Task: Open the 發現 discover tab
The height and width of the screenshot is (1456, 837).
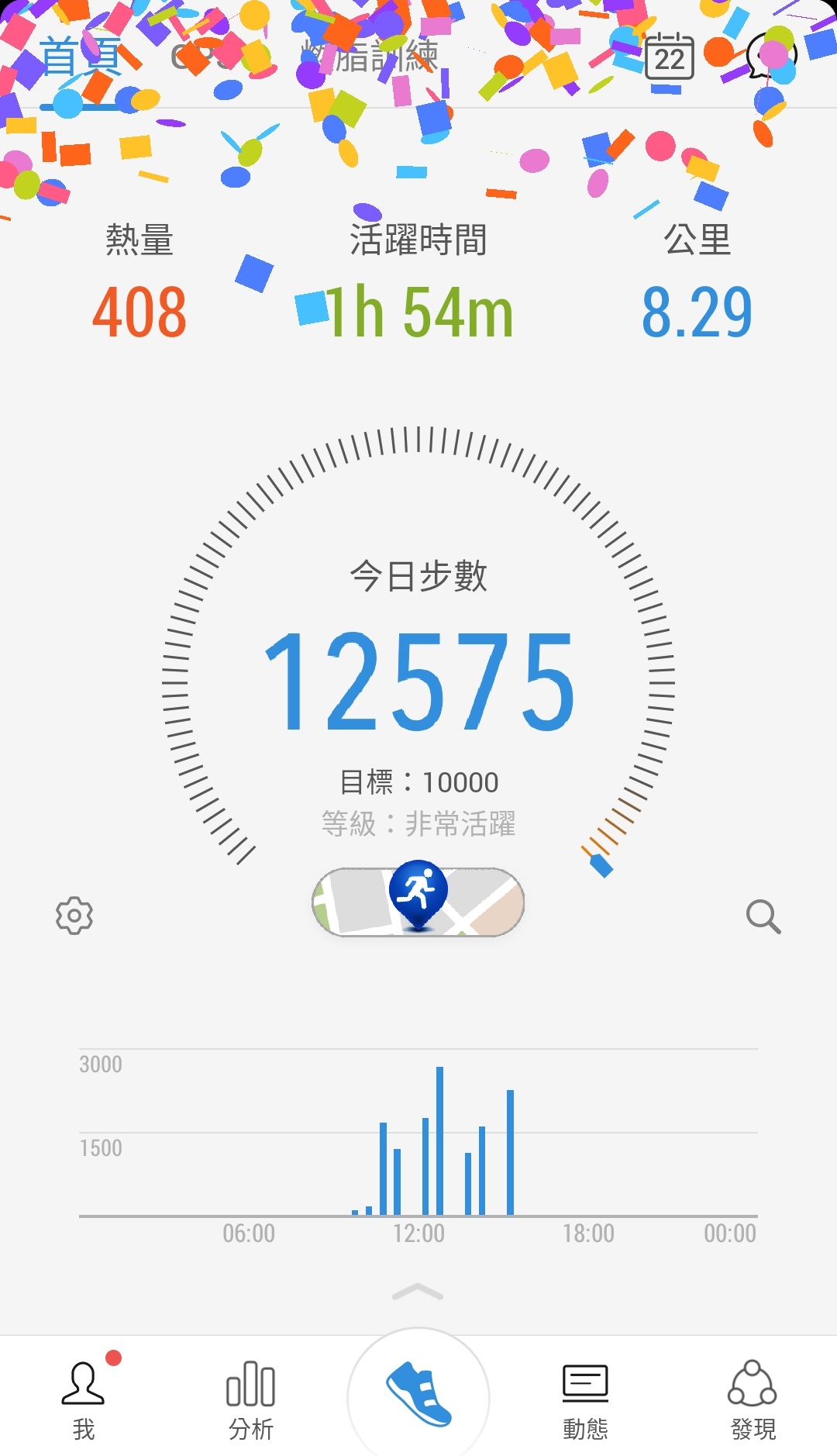Action: 753,1399
